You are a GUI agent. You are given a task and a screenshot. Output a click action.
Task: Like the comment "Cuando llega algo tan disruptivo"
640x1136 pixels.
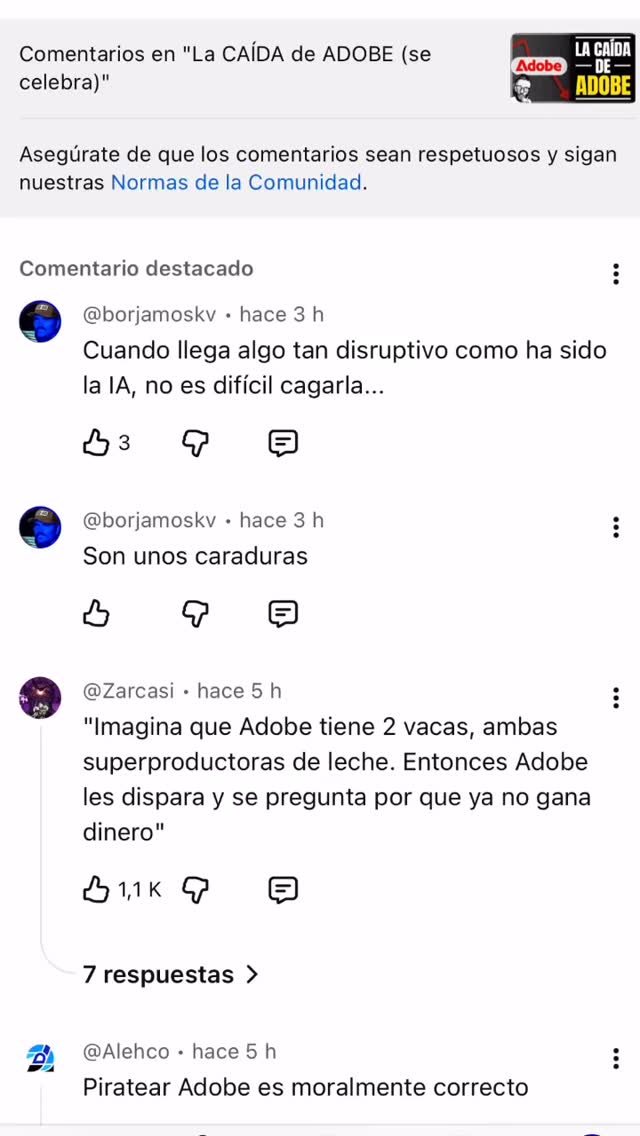click(96, 443)
